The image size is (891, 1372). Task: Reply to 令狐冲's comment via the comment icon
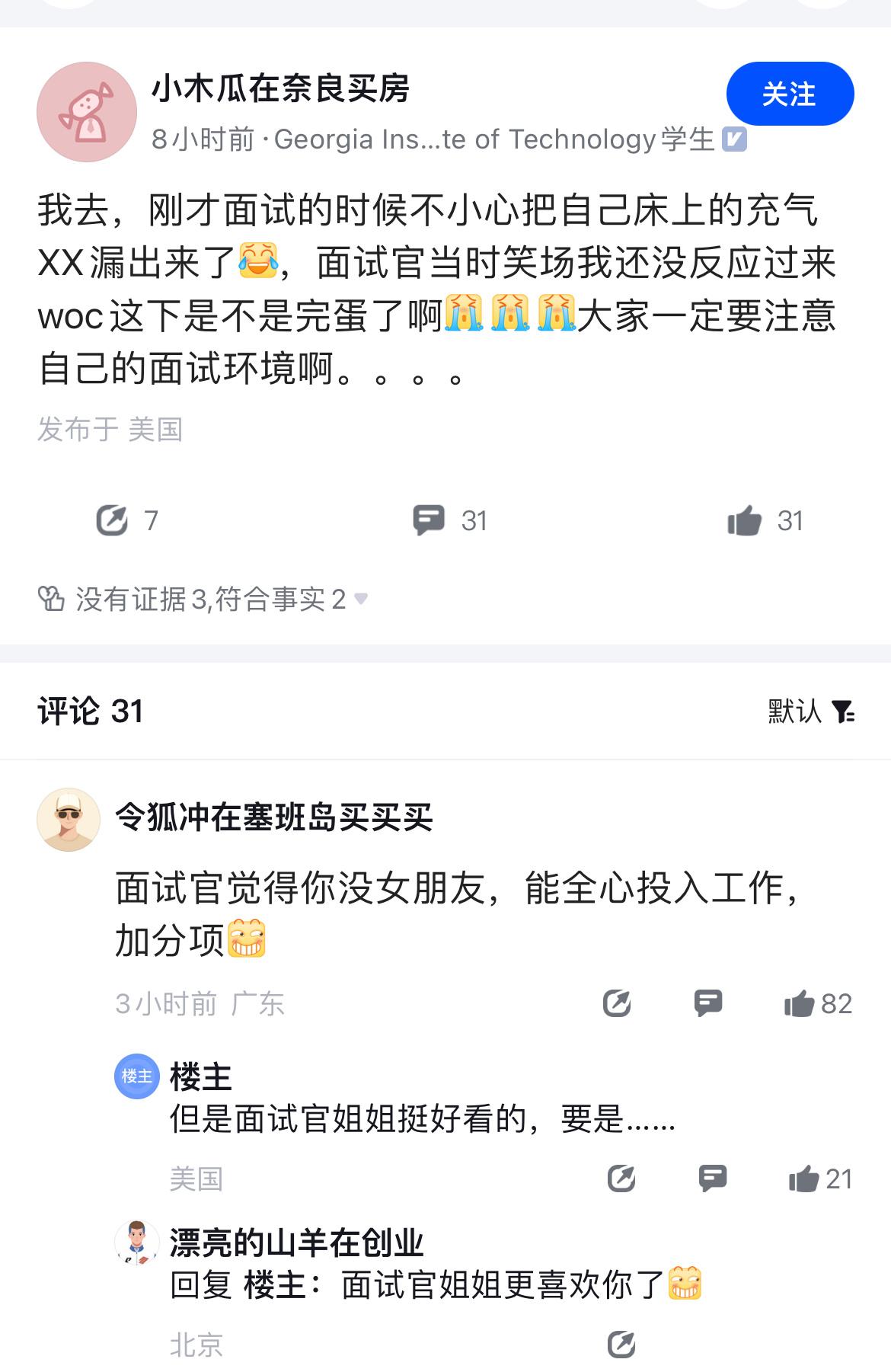[x=710, y=1003]
